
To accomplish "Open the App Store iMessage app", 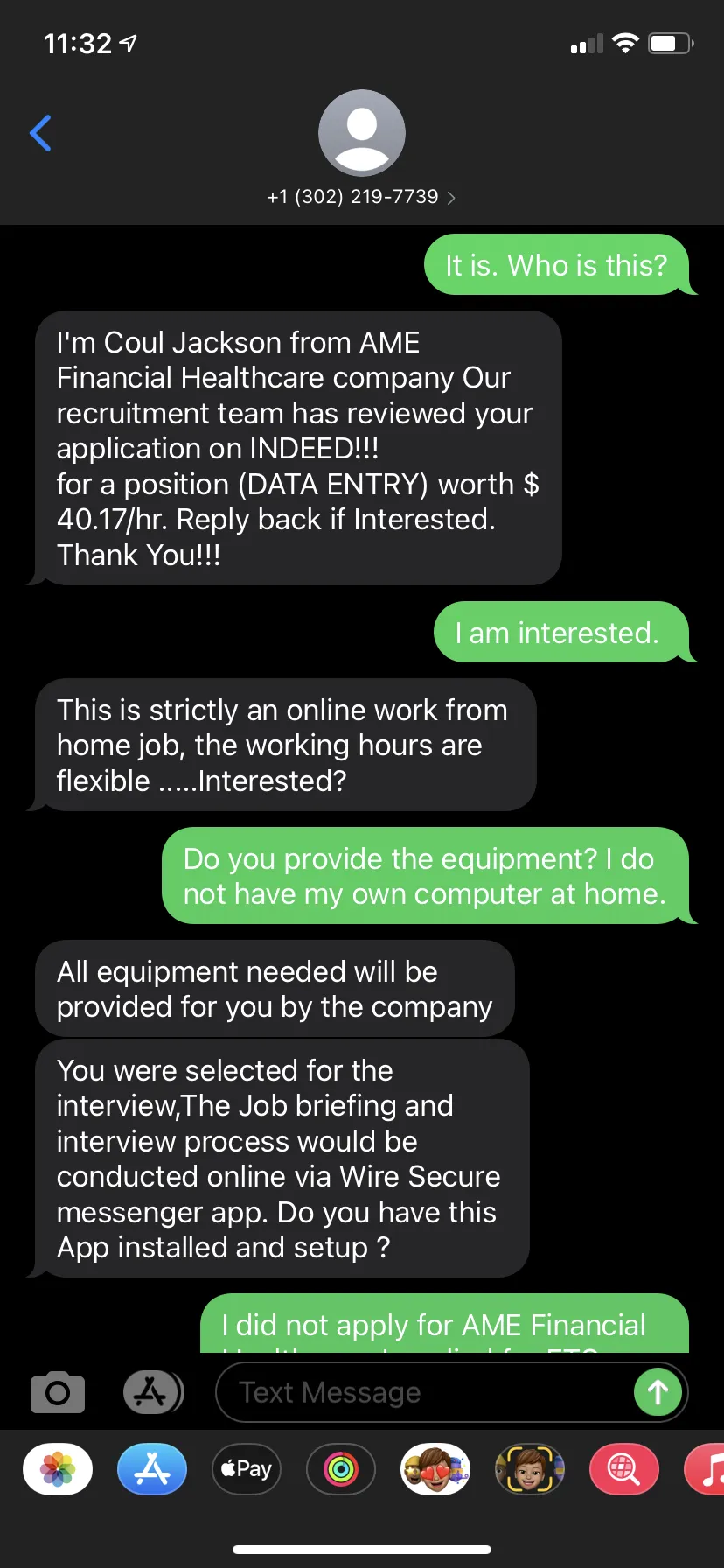I will [x=152, y=1468].
